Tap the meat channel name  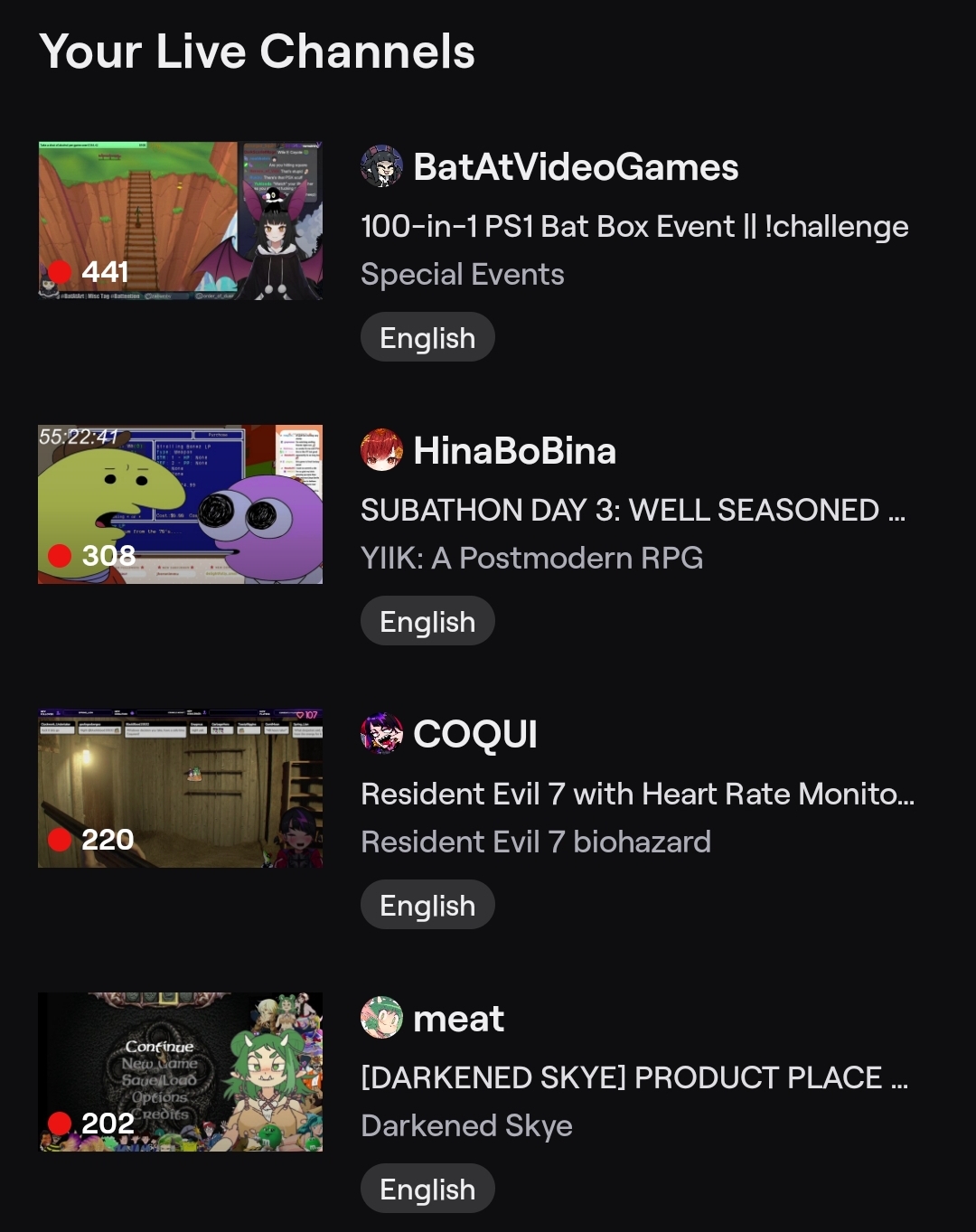pos(458,1019)
